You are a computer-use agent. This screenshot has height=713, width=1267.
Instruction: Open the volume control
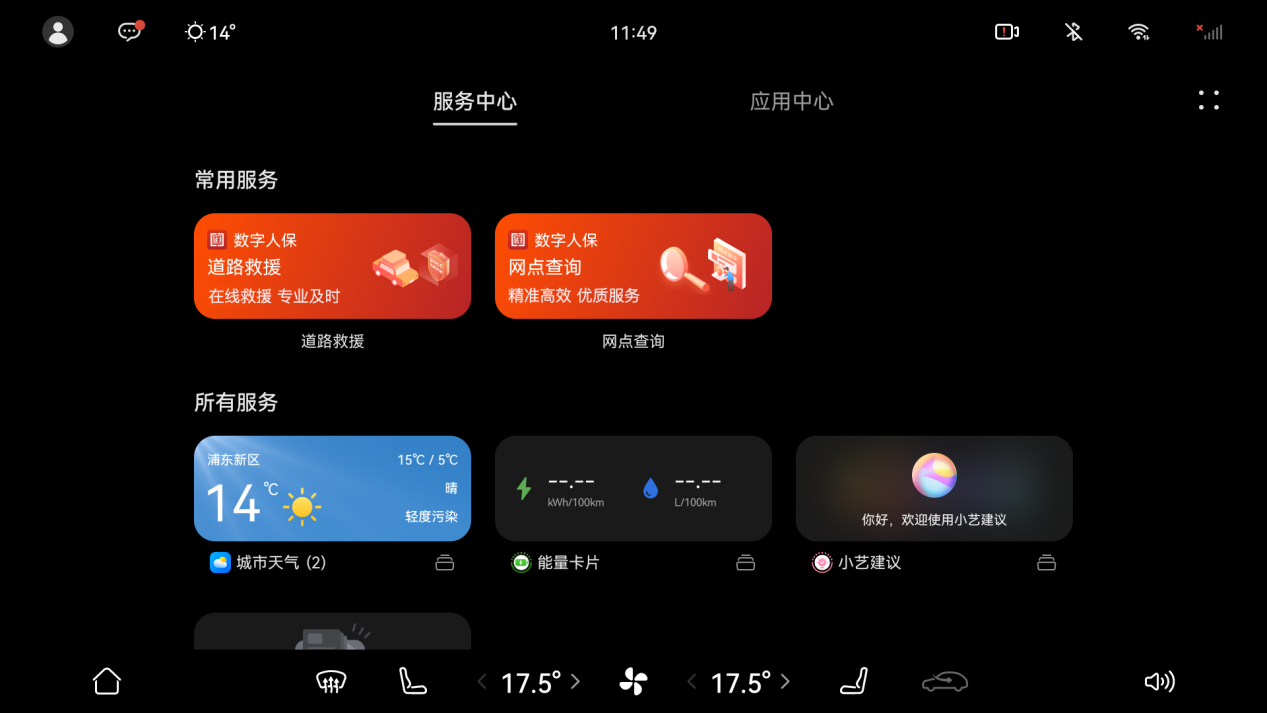click(1159, 682)
